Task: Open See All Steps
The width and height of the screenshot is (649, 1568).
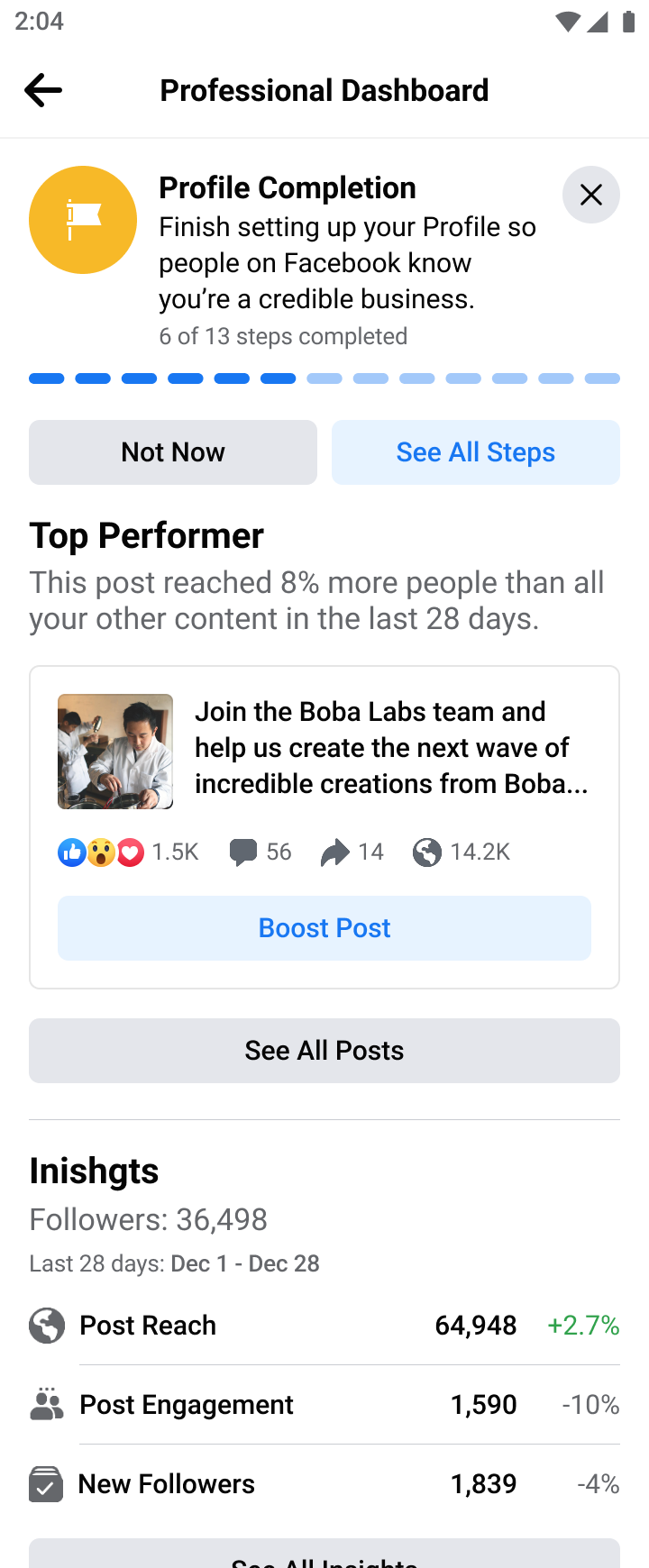Action: pos(475,451)
